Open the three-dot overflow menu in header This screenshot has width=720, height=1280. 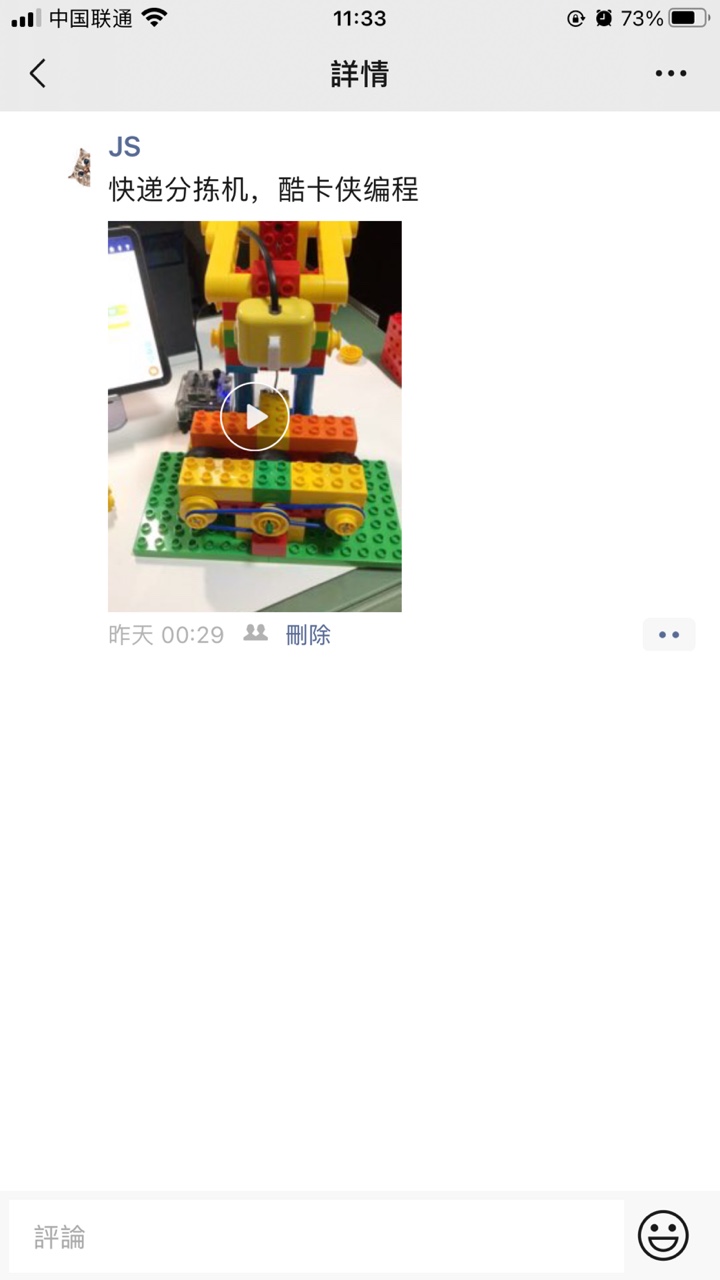pyautogui.click(x=670, y=73)
